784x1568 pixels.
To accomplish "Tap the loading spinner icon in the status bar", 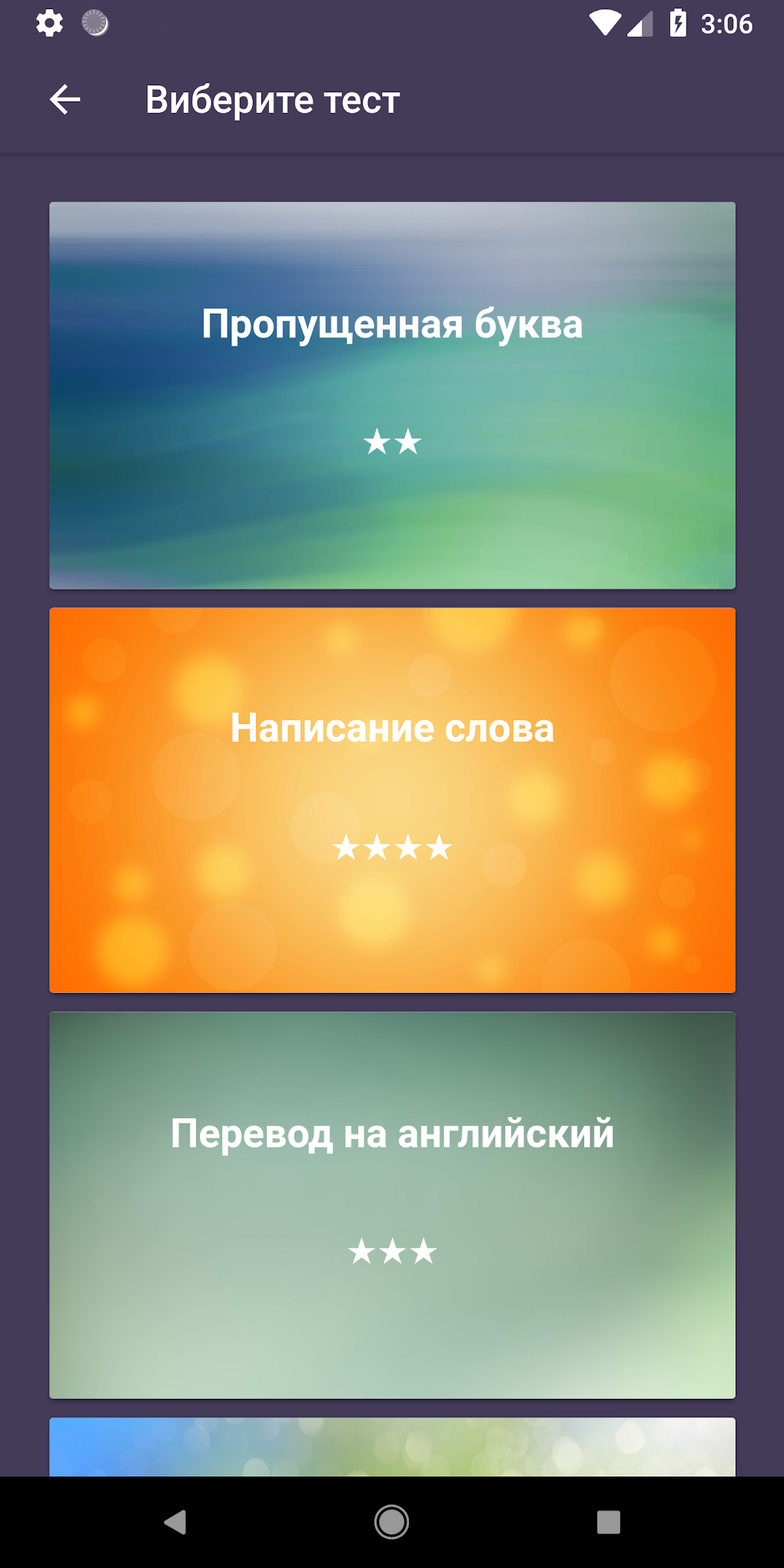I will (94, 24).
